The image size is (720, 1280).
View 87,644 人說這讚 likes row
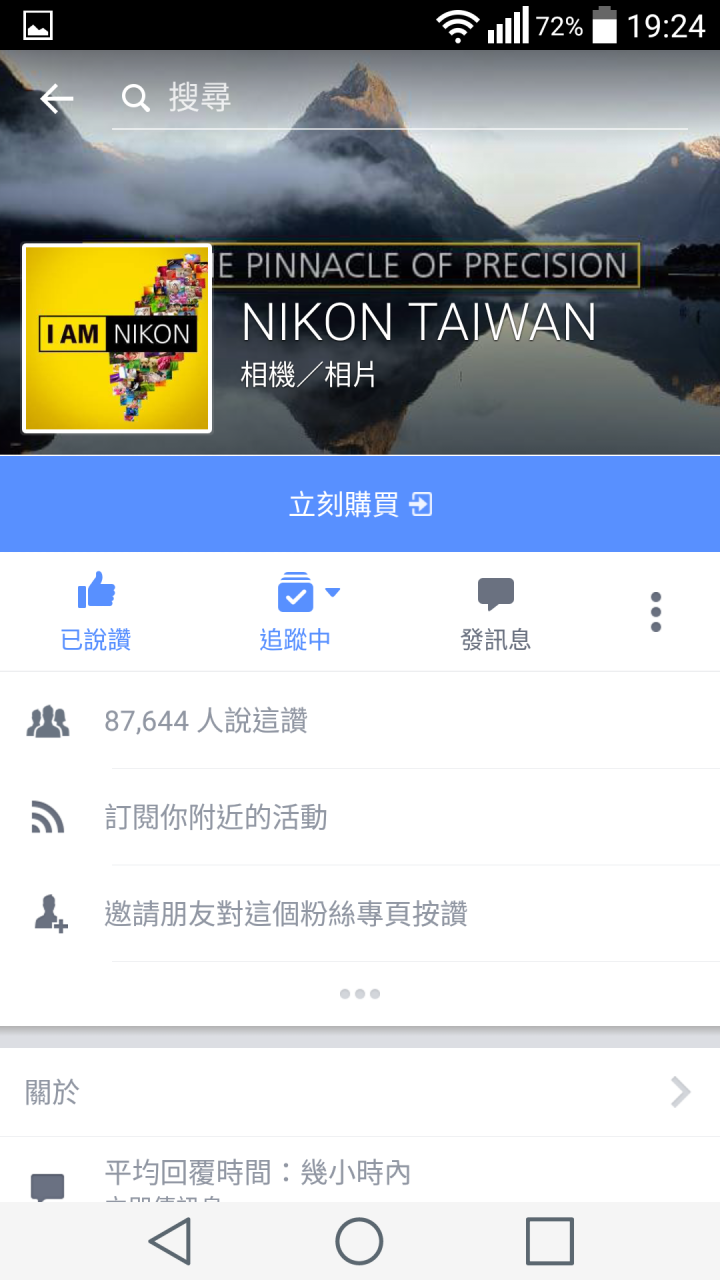pyautogui.click(x=360, y=721)
